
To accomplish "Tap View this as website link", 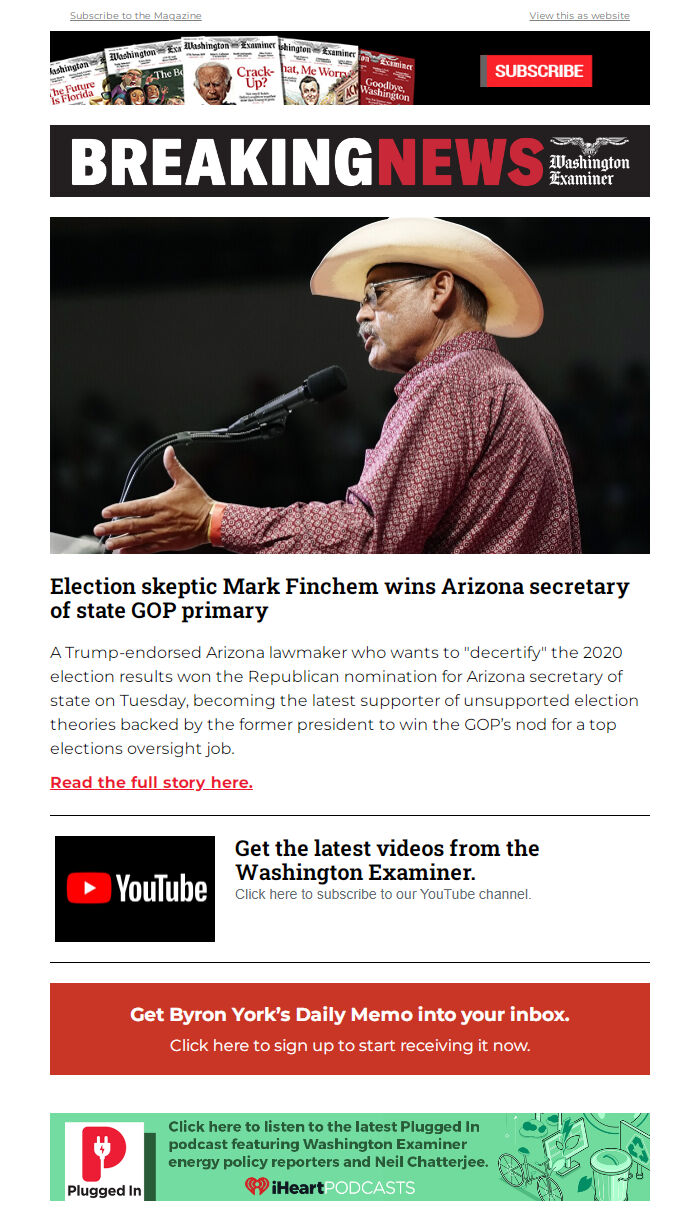I will [x=579, y=16].
